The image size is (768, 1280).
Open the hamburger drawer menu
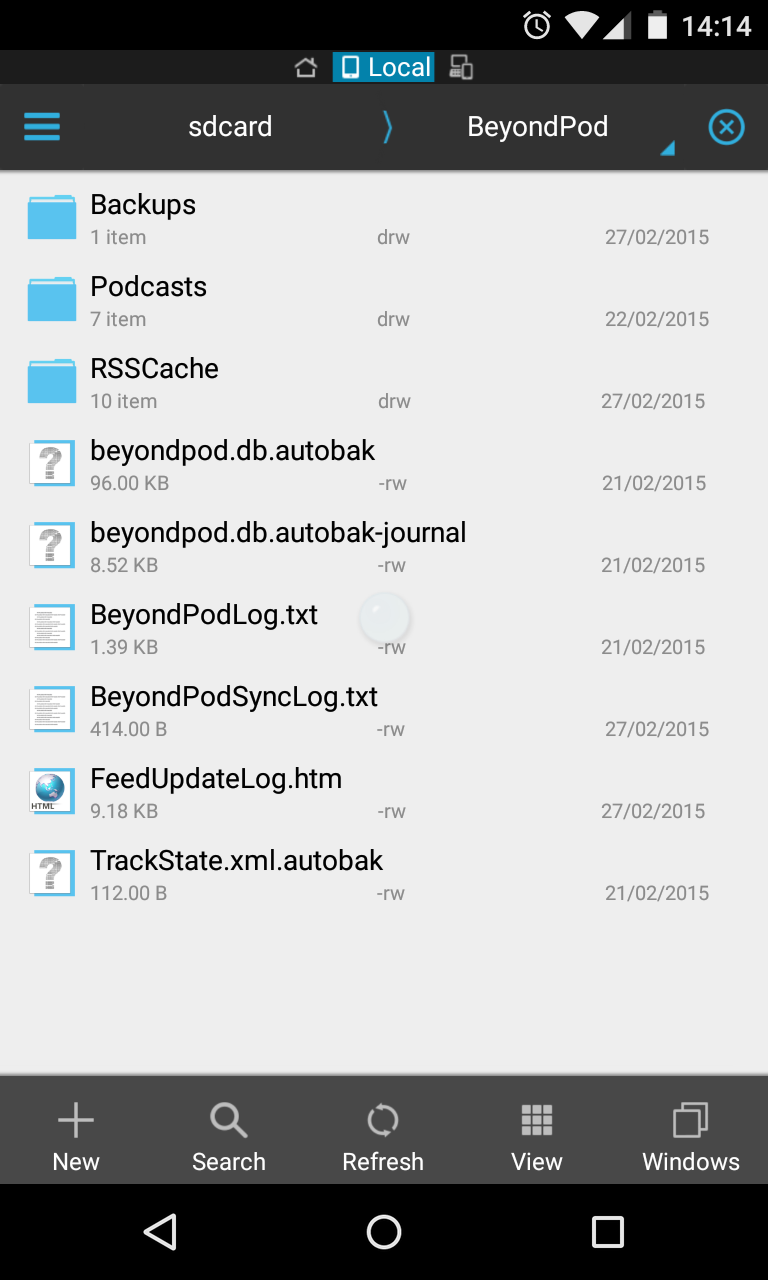point(41,127)
